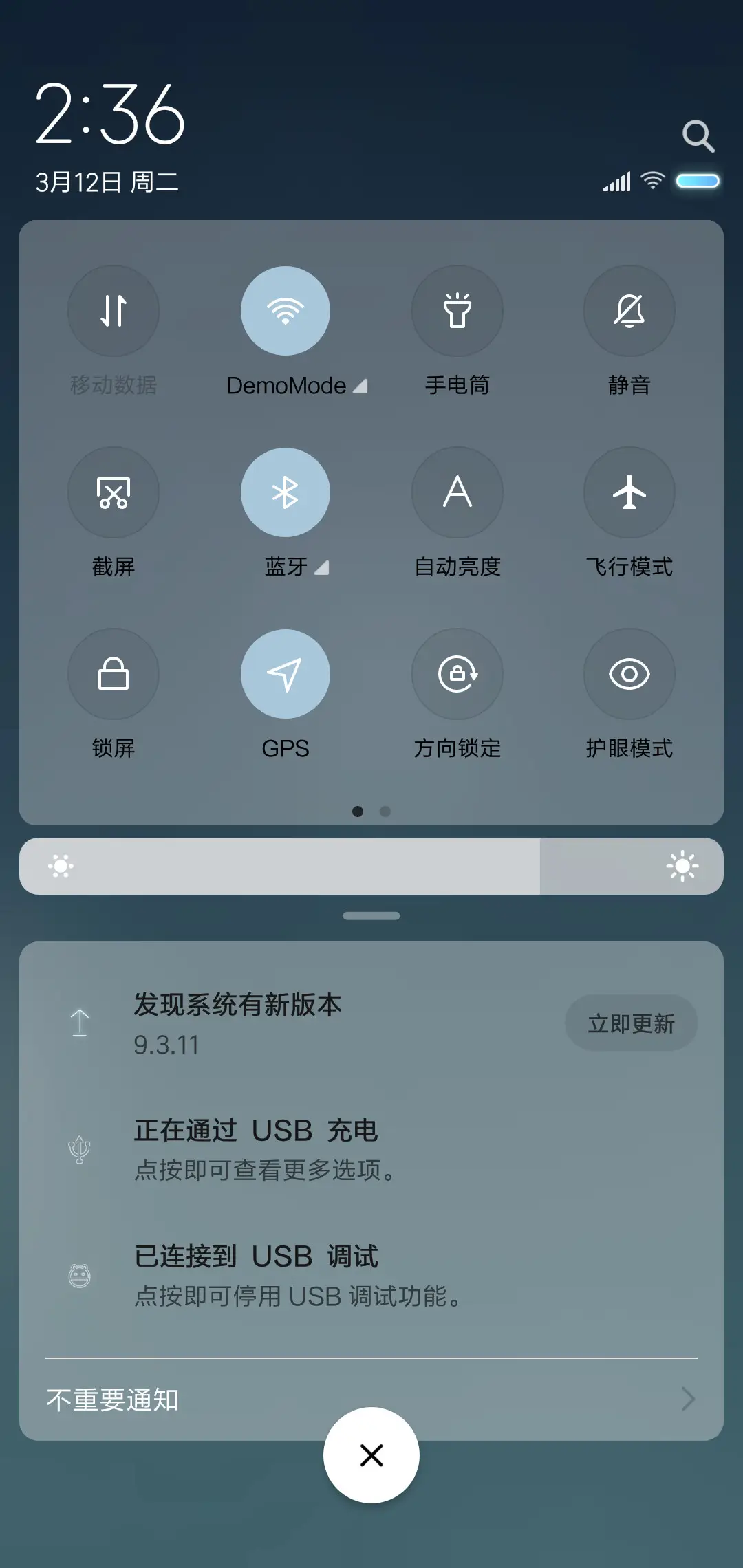Enable airplane mode
Screen dimensions: 743x1568
629,492
